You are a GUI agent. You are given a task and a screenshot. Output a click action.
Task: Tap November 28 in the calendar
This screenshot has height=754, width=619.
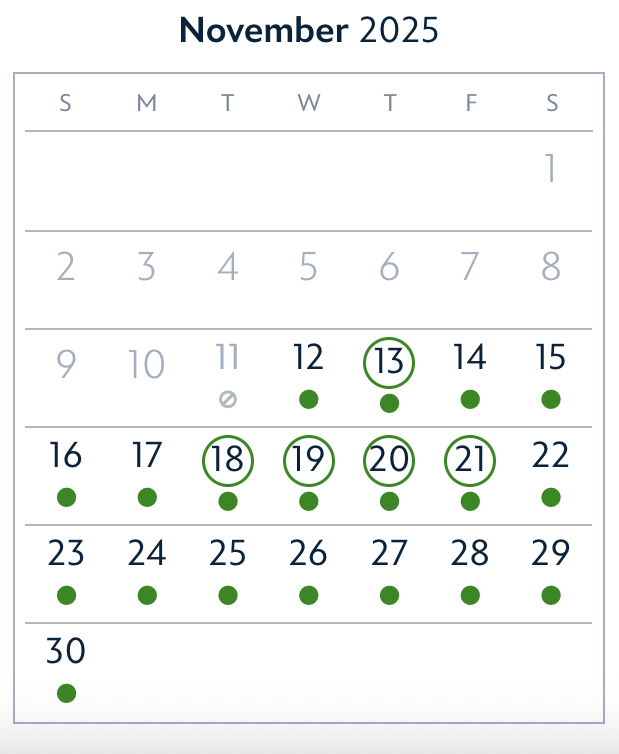tap(470, 556)
